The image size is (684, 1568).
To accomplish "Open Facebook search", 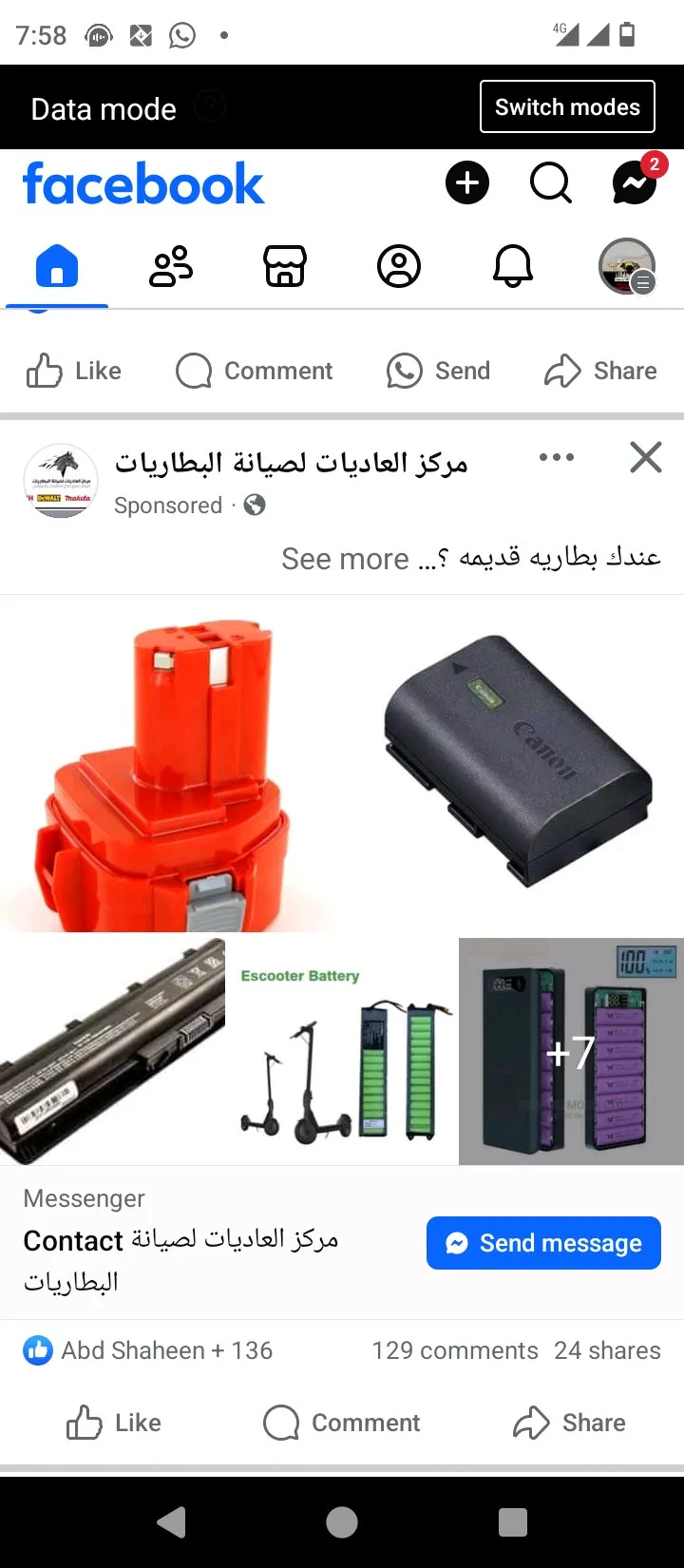I will (x=551, y=182).
